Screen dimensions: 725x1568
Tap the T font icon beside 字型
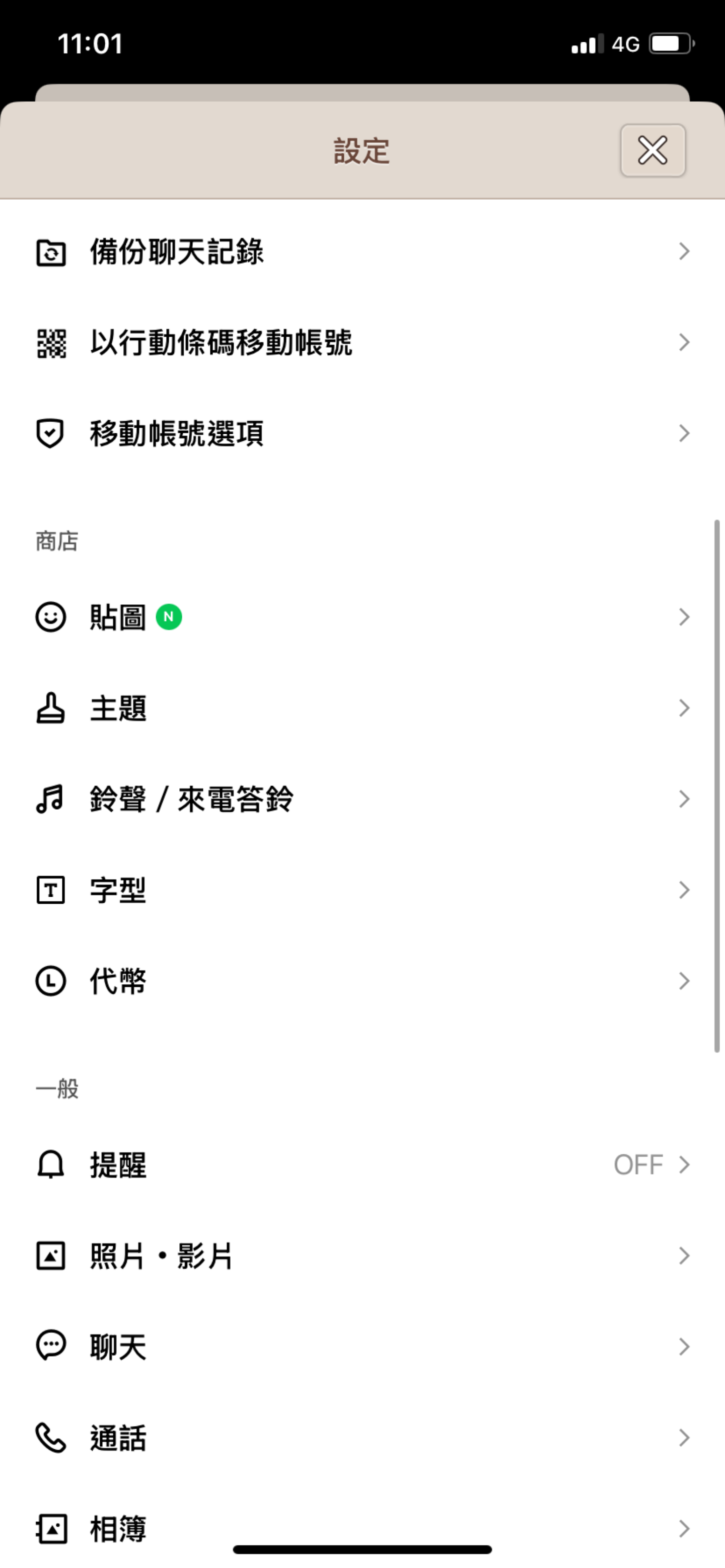(x=50, y=890)
